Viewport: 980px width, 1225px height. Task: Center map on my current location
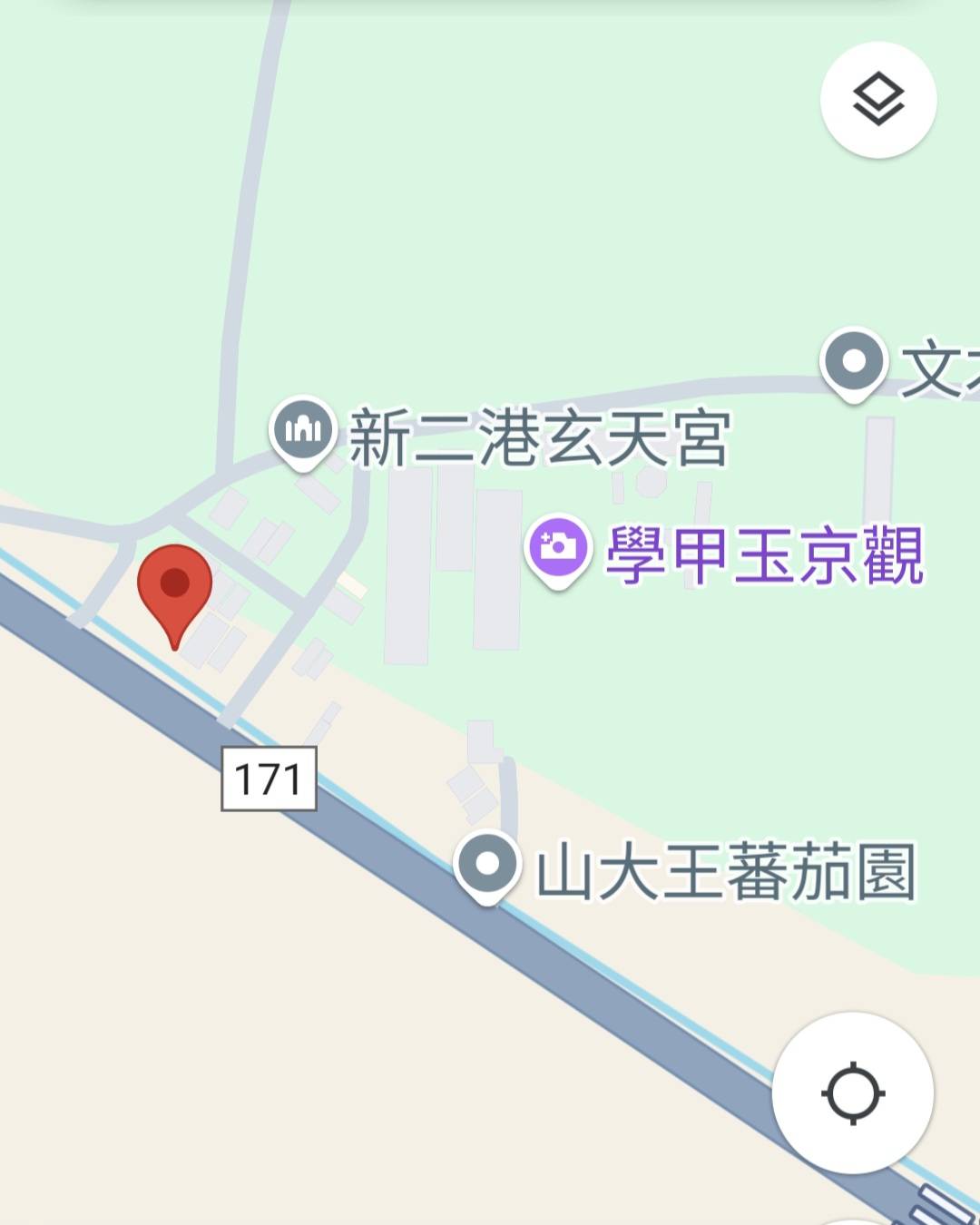(852, 1093)
